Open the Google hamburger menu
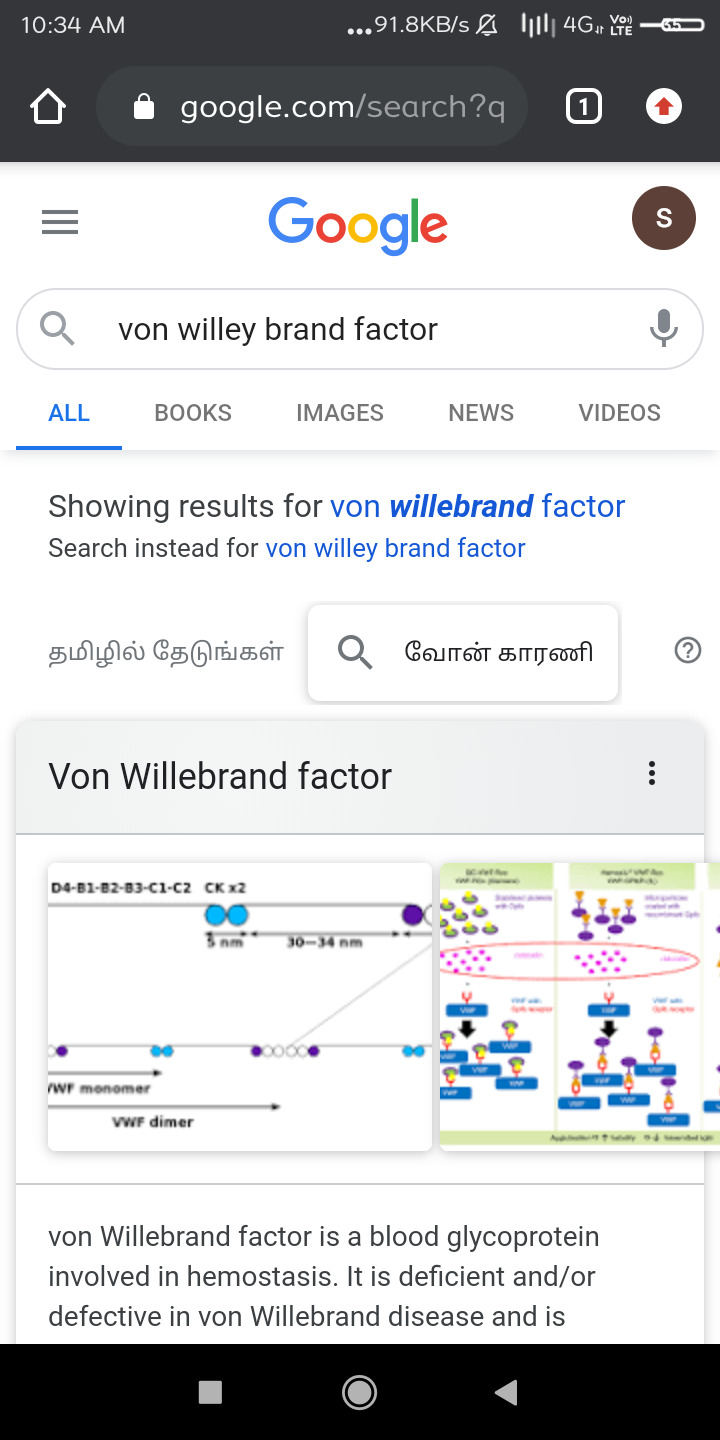 point(60,221)
